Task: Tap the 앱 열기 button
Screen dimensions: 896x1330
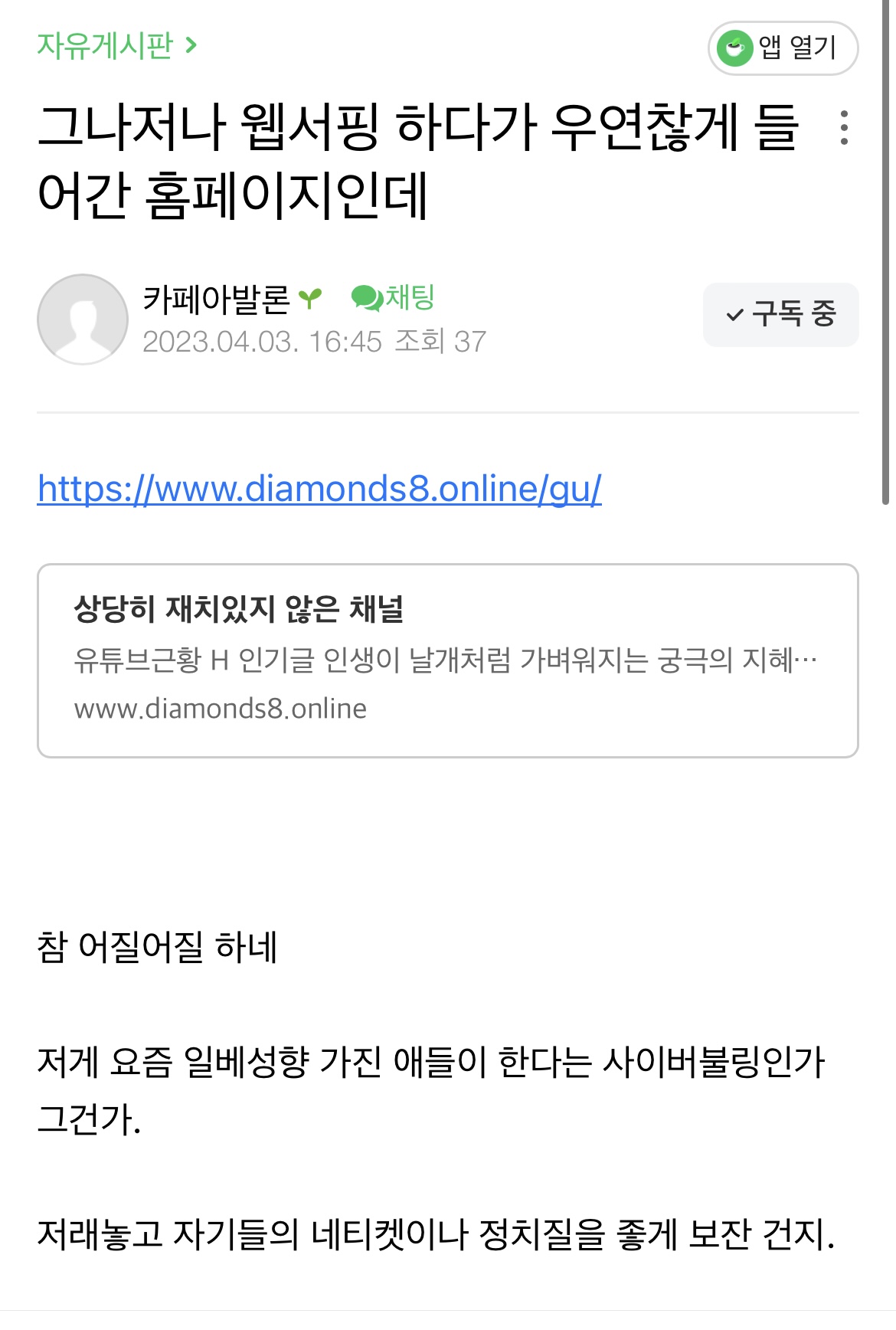Action: click(782, 48)
